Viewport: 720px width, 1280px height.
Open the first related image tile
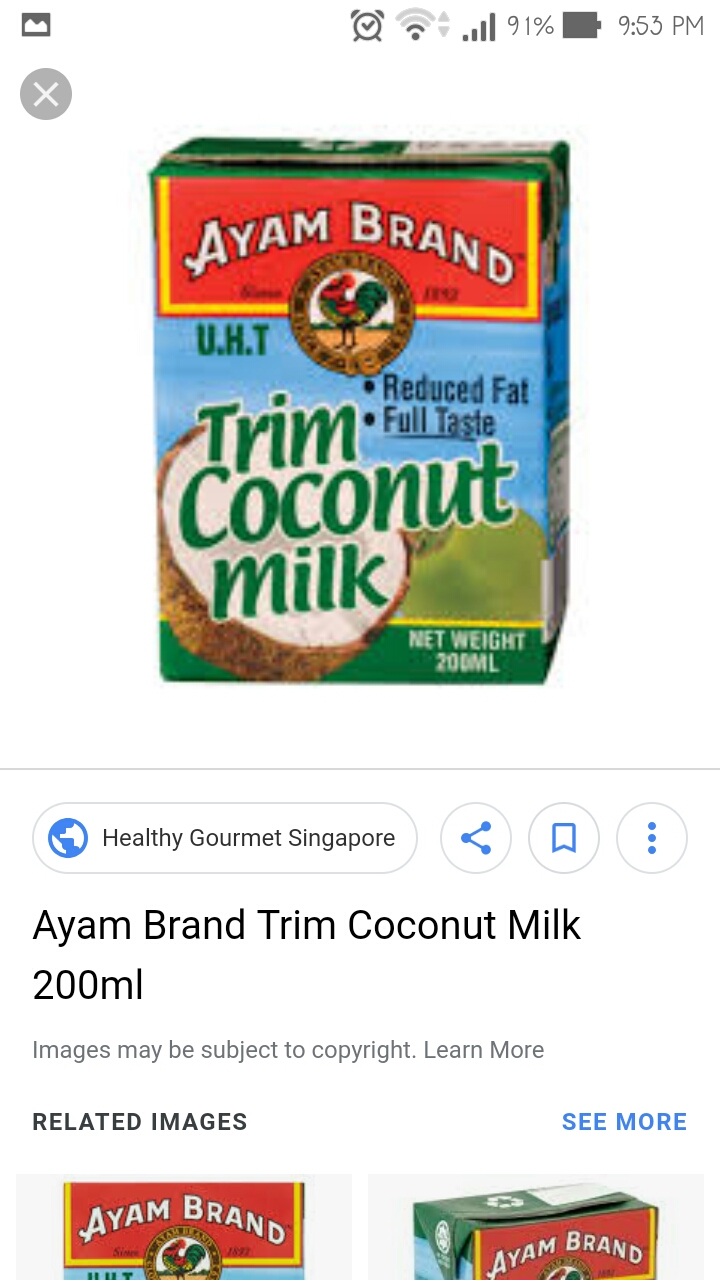point(184,1230)
